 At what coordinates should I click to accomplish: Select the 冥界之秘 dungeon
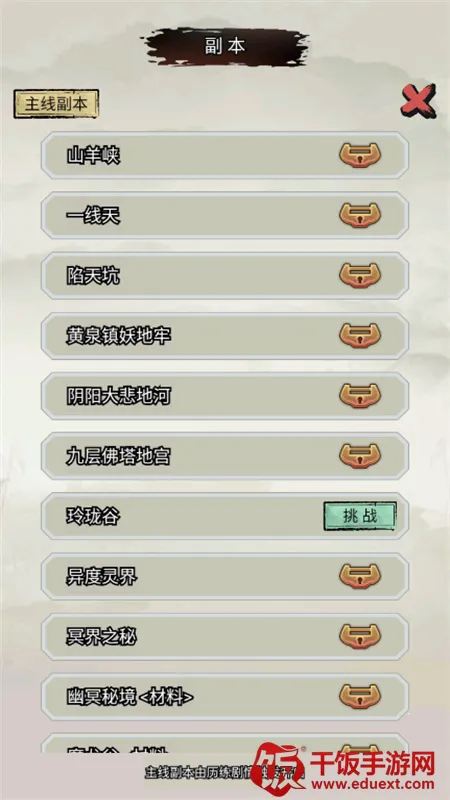click(x=225, y=637)
